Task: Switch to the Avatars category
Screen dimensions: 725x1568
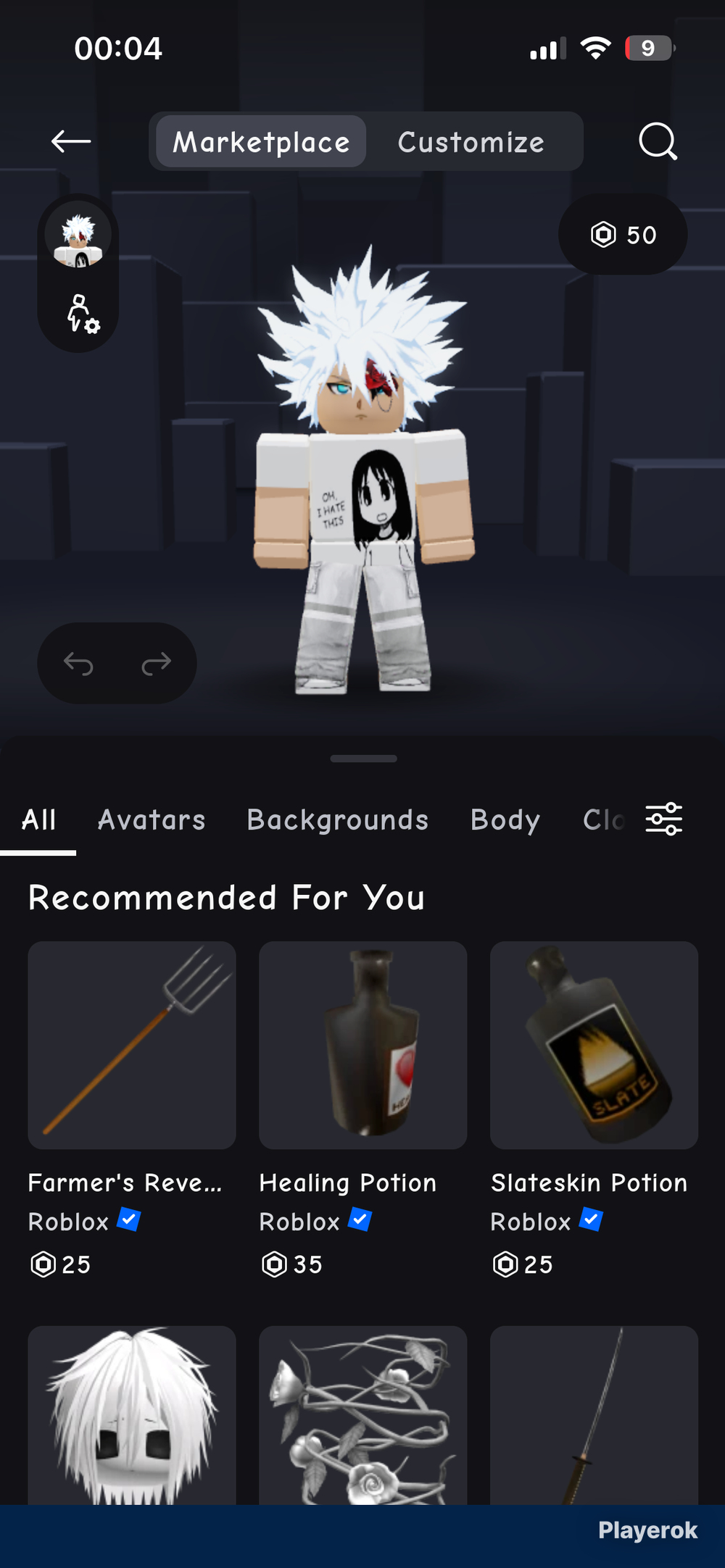Action: [x=152, y=820]
